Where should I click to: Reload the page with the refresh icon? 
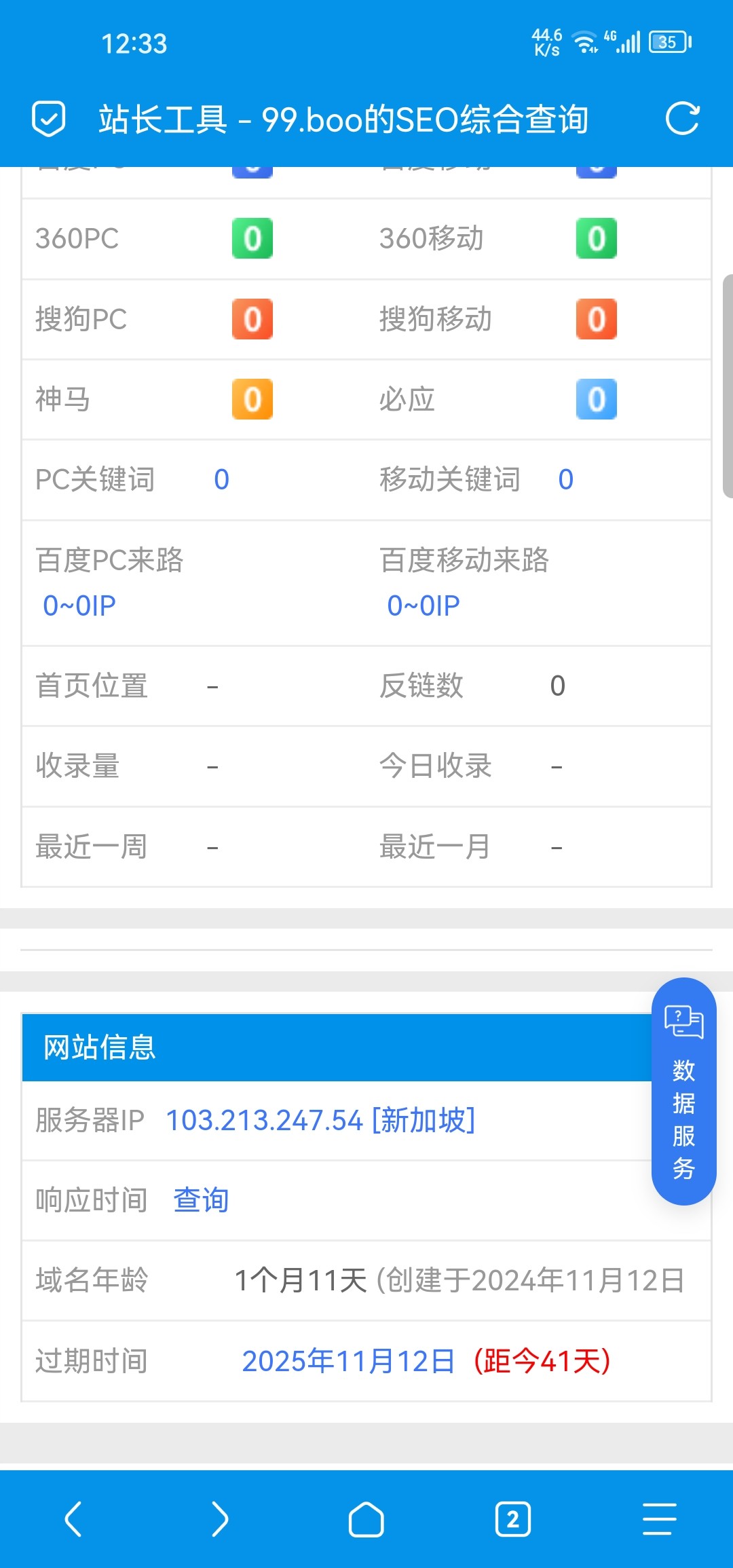[682, 119]
